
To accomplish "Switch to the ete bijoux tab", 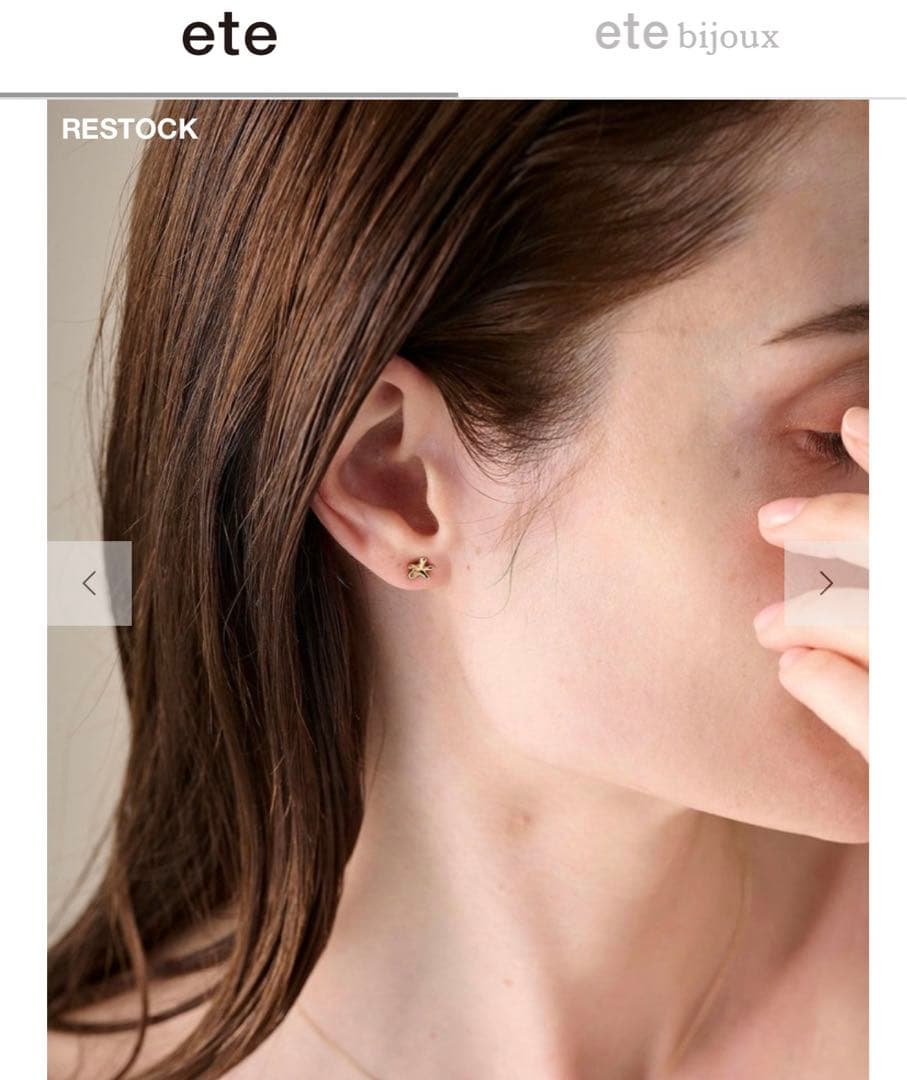I will click(686, 38).
